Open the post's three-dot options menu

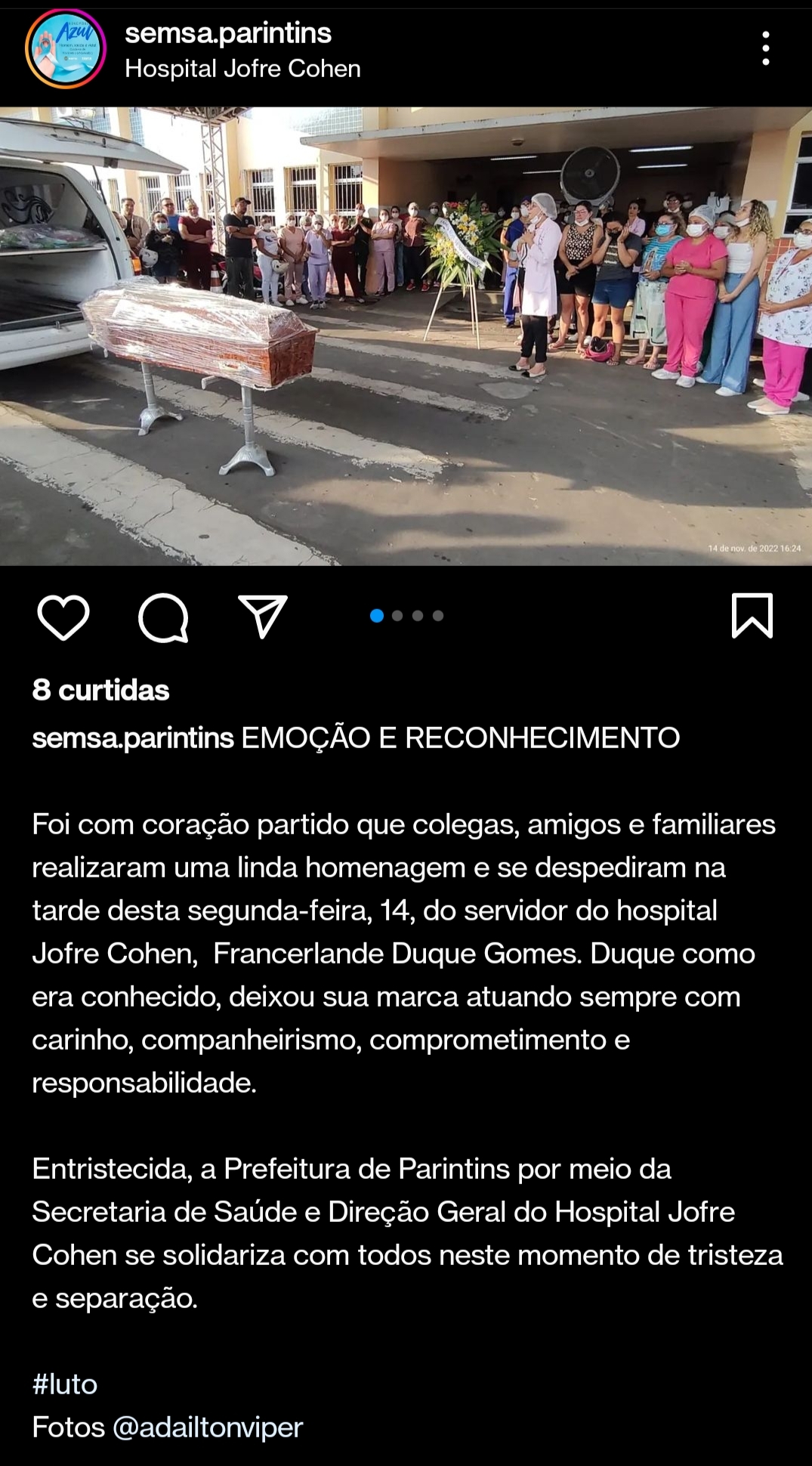click(x=765, y=48)
